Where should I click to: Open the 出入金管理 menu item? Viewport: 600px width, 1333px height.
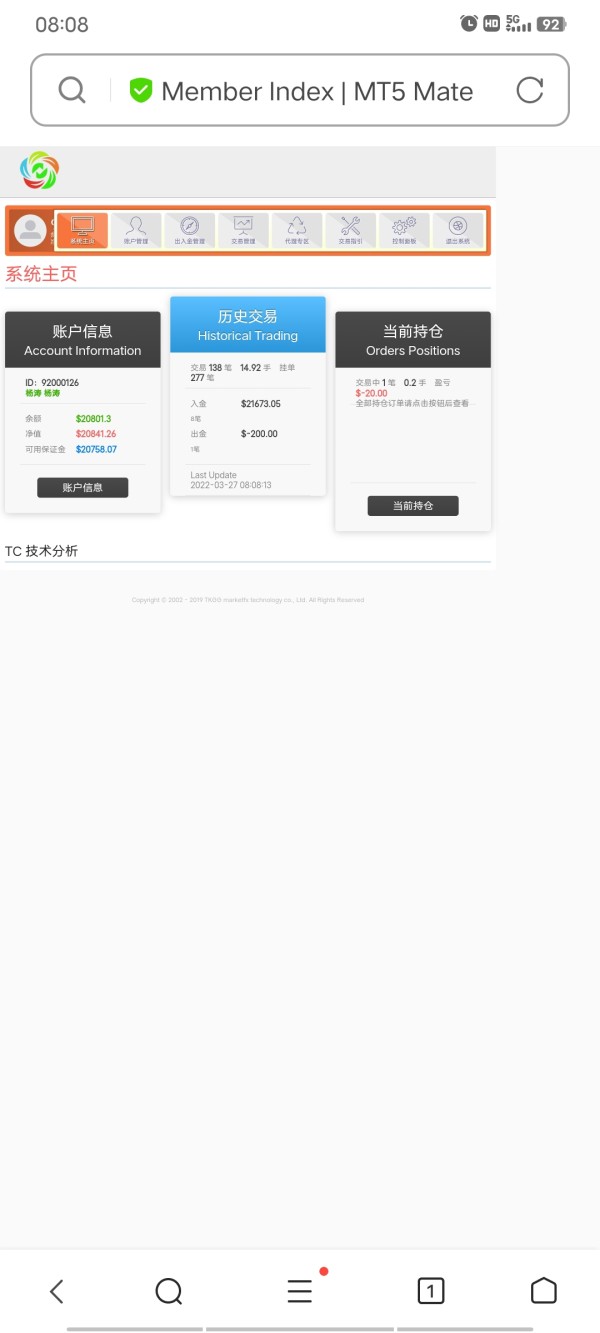pos(189,231)
